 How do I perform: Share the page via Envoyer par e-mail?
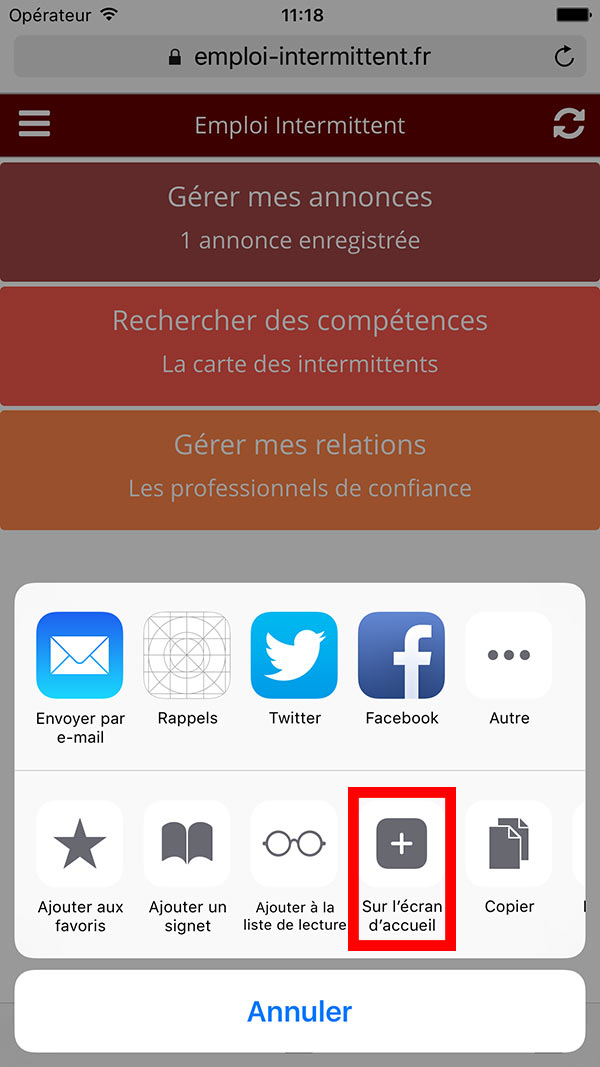80,655
